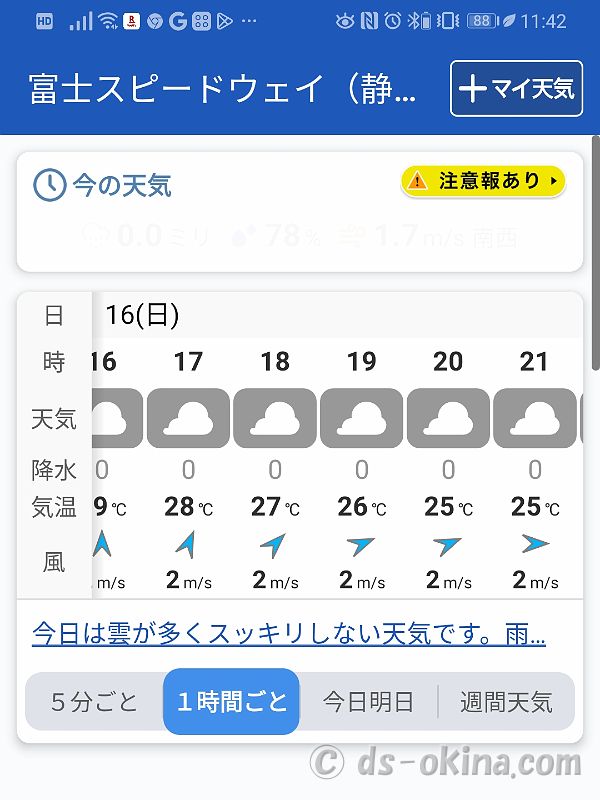Viewport: 600px width, 800px height.
Task: Add location via マイ天気 button
Action: pos(516,89)
